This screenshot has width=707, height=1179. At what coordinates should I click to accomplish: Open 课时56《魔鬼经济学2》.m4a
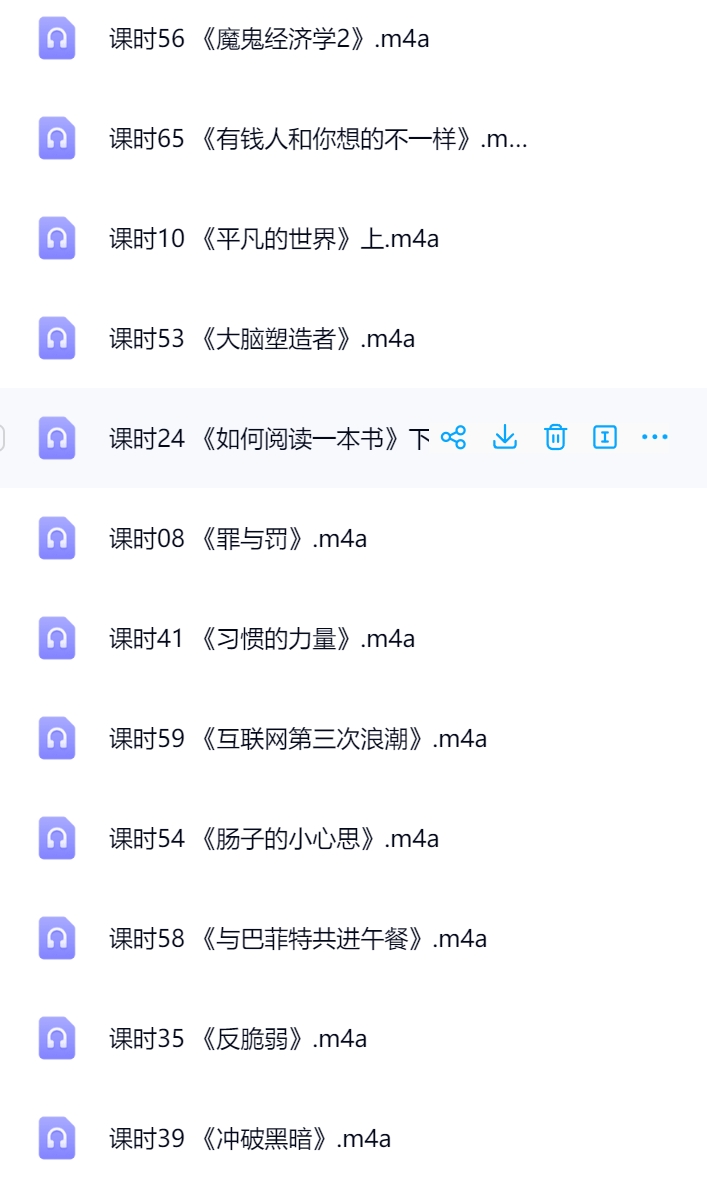click(269, 38)
